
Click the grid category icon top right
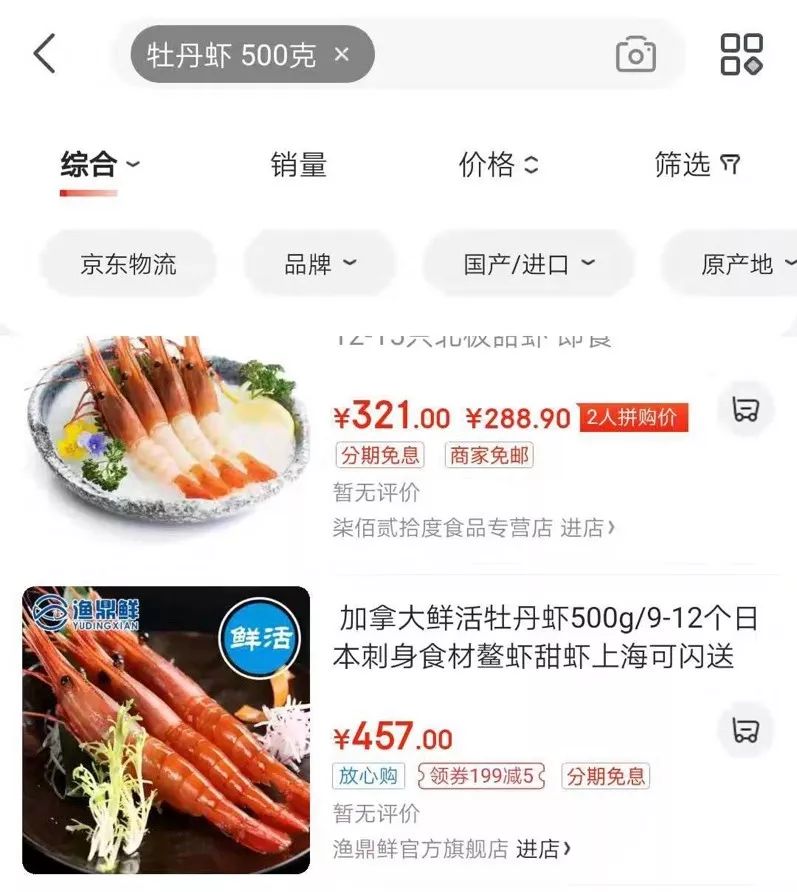(741, 56)
